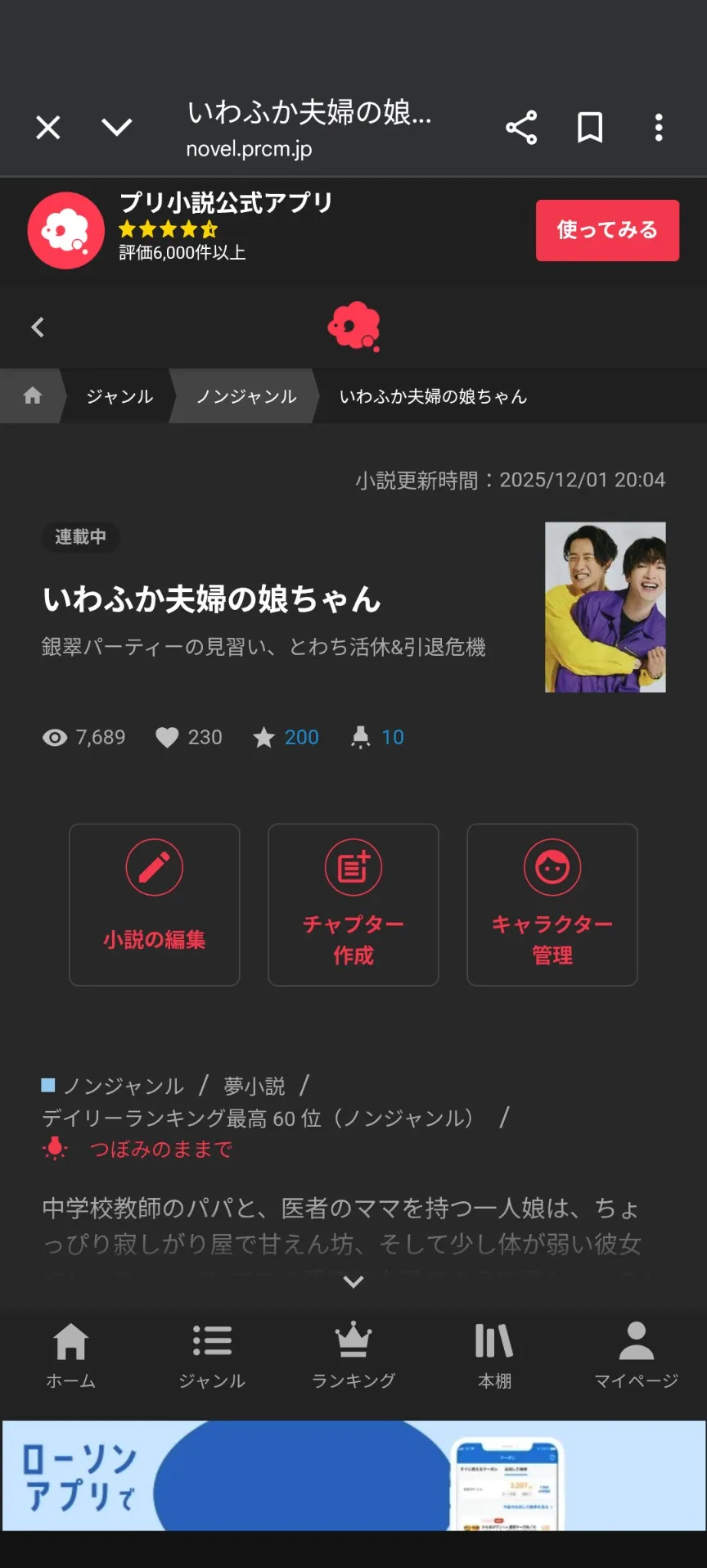Open the home breadcrumb icon

(x=33, y=396)
